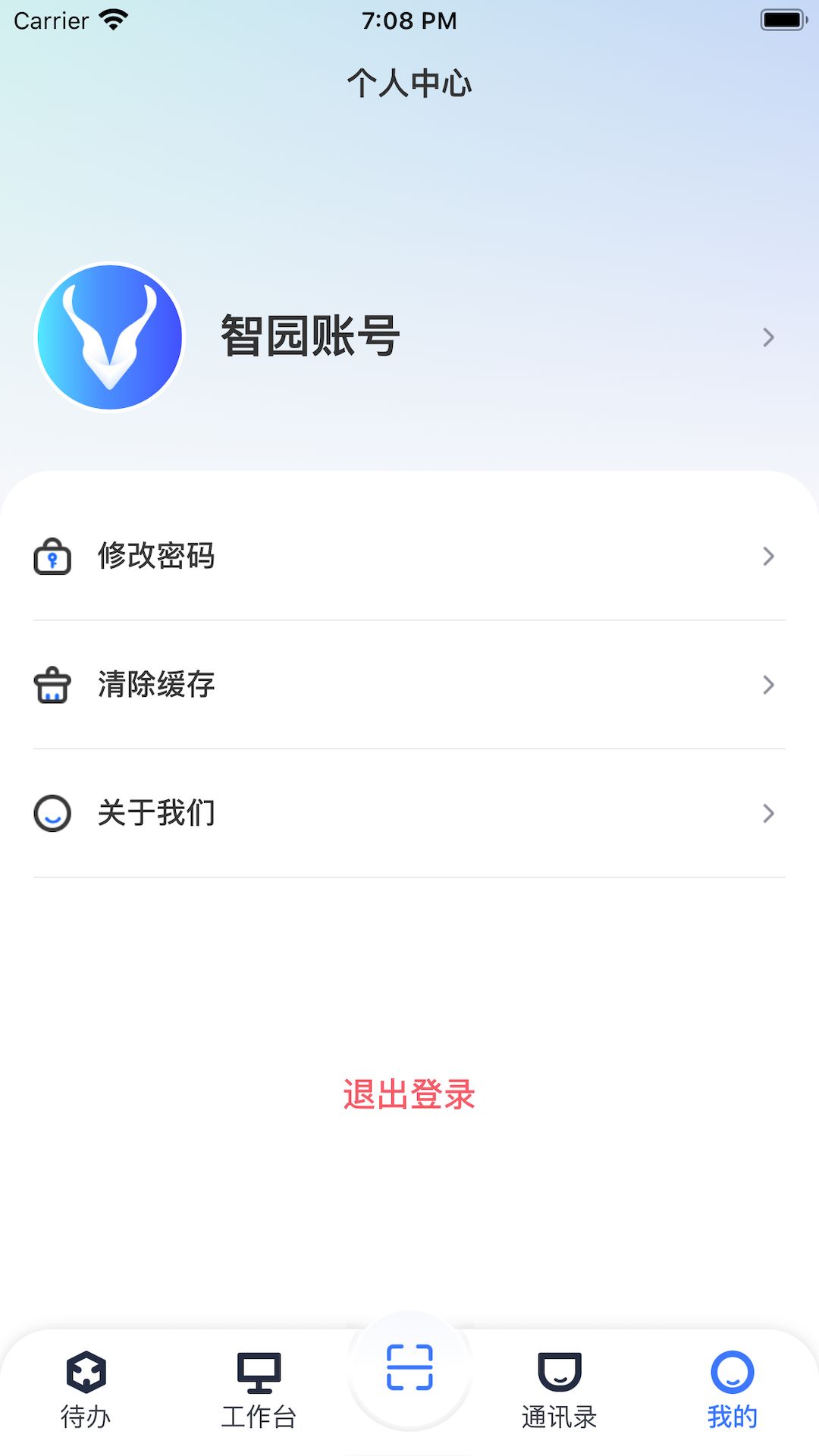Open 修改密码 via its right chevron
Viewport: 819px width, 1456px height.
click(x=769, y=556)
